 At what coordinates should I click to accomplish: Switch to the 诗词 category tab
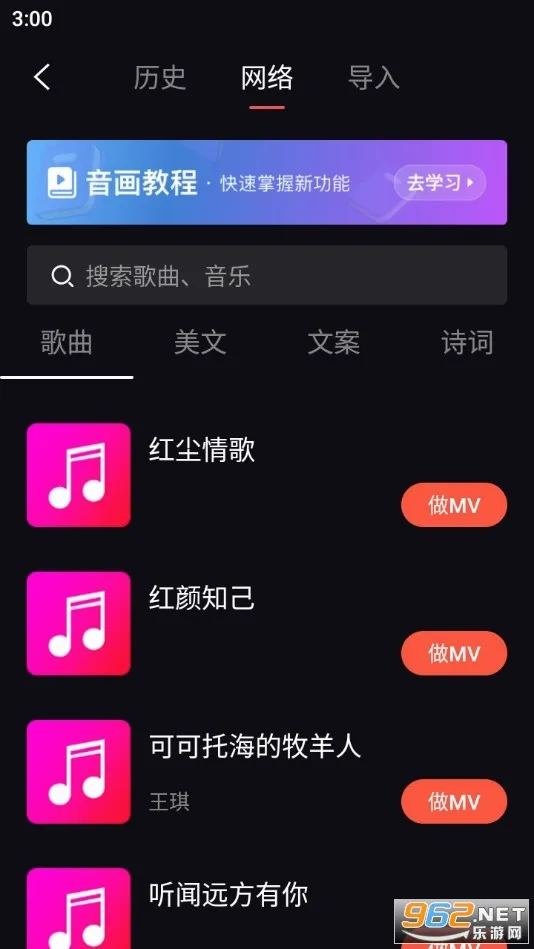point(467,343)
